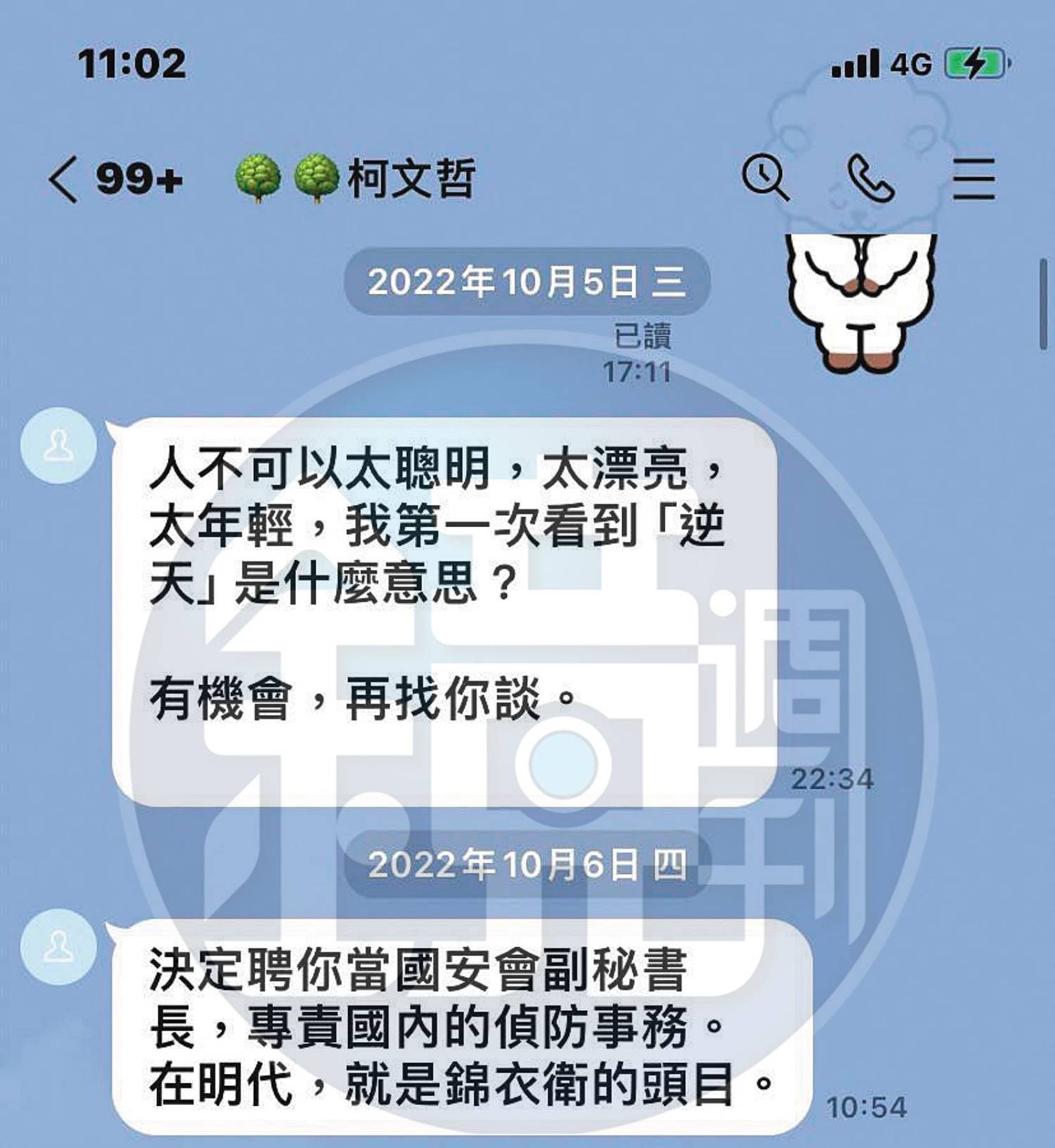Open sender's avatar beside the 10:54 message
The width and height of the screenshot is (1055, 1148).
coord(58,946)
